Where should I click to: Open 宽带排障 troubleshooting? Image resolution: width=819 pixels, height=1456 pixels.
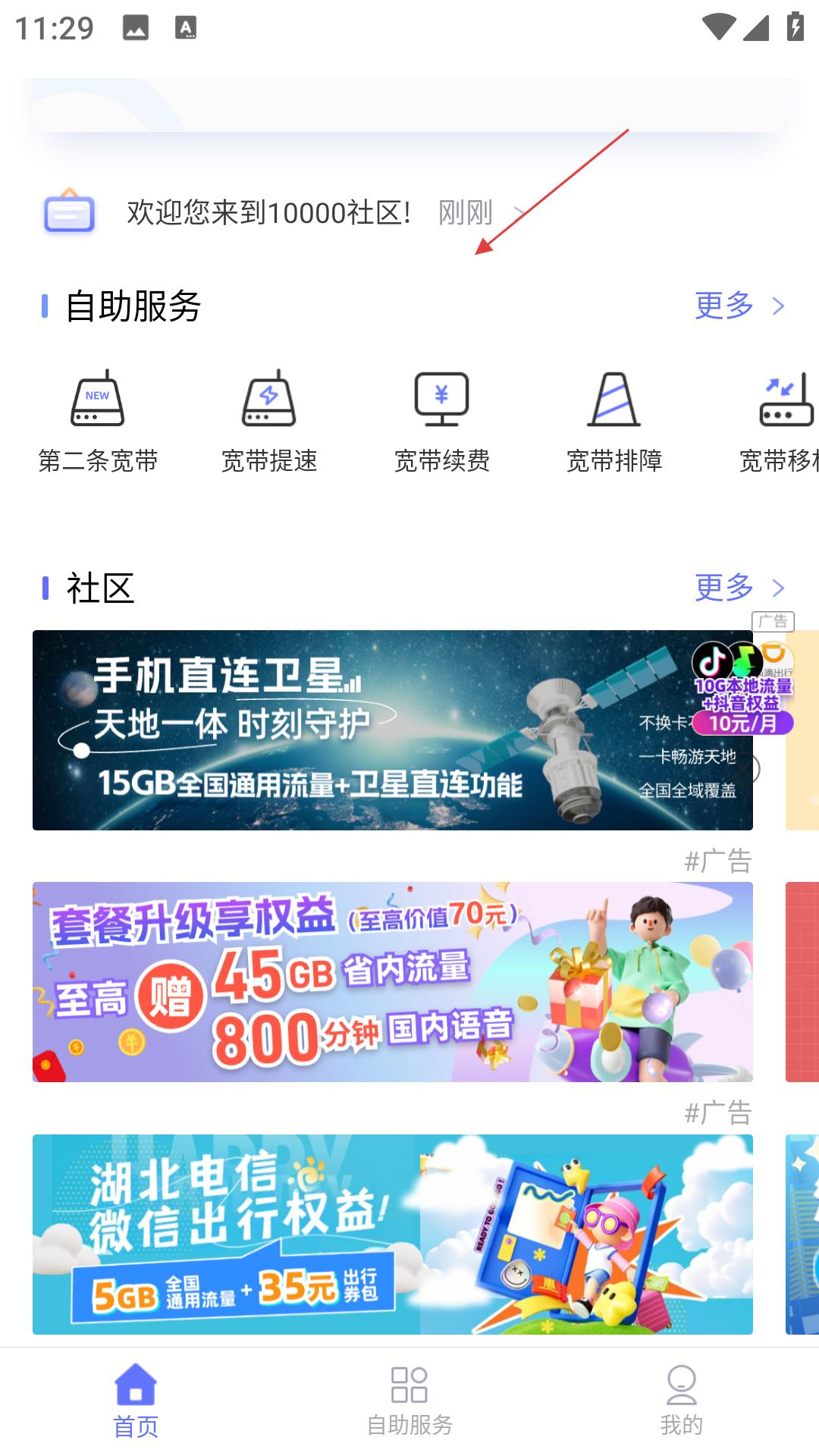614,421
